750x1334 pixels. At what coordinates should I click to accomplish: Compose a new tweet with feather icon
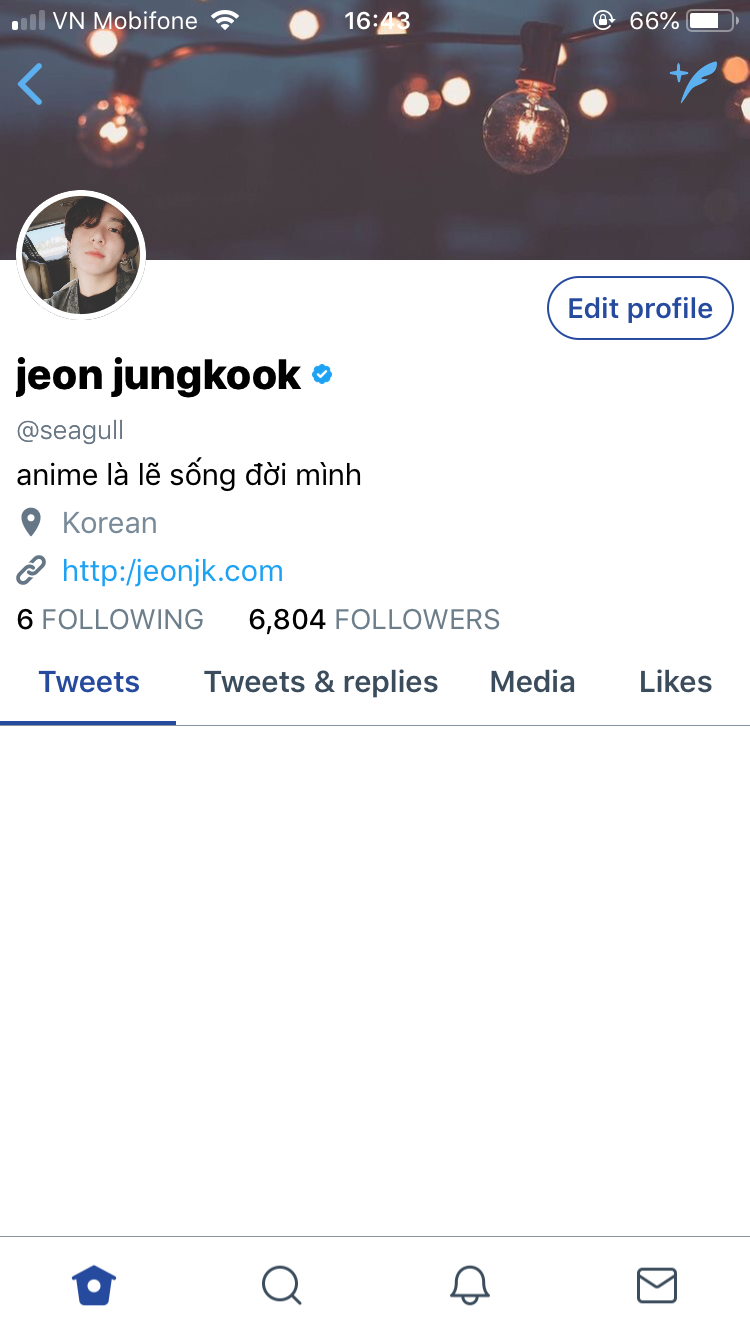tap(694, 82)
